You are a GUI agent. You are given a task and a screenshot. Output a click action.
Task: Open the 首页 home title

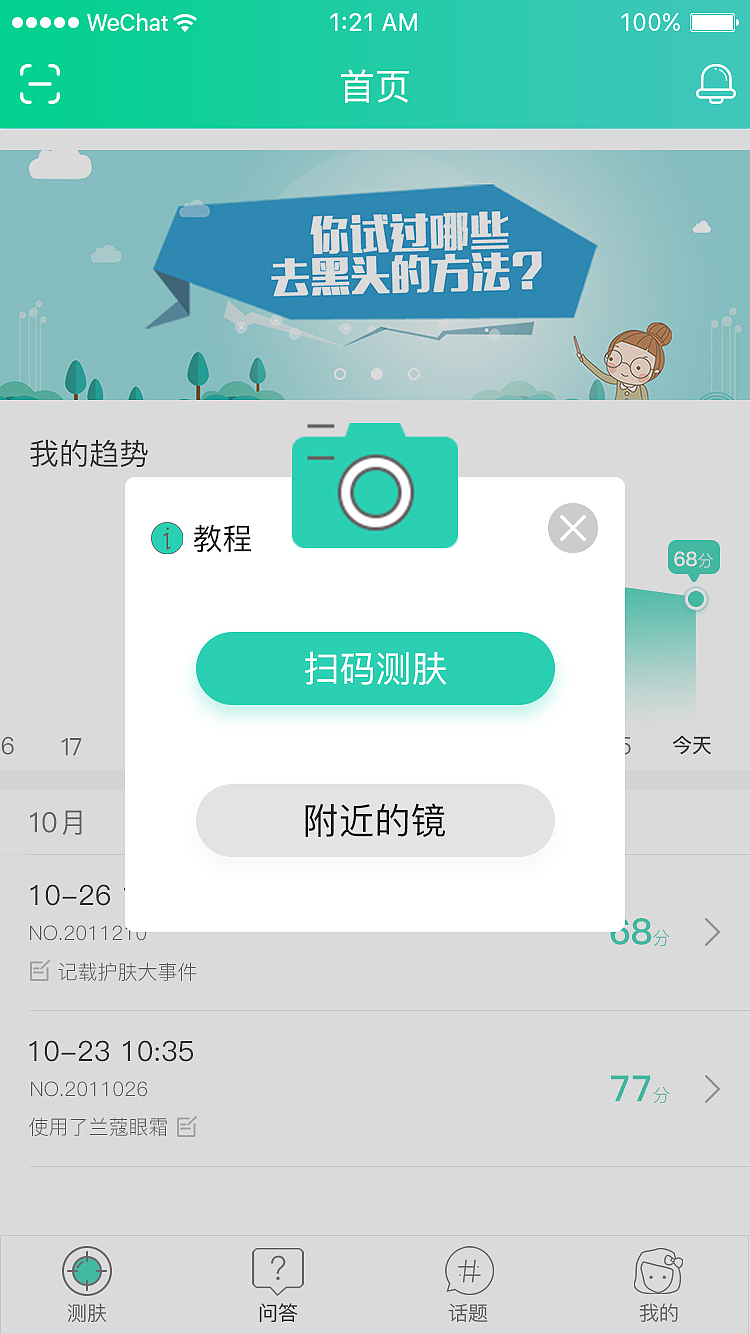point(375,88)
